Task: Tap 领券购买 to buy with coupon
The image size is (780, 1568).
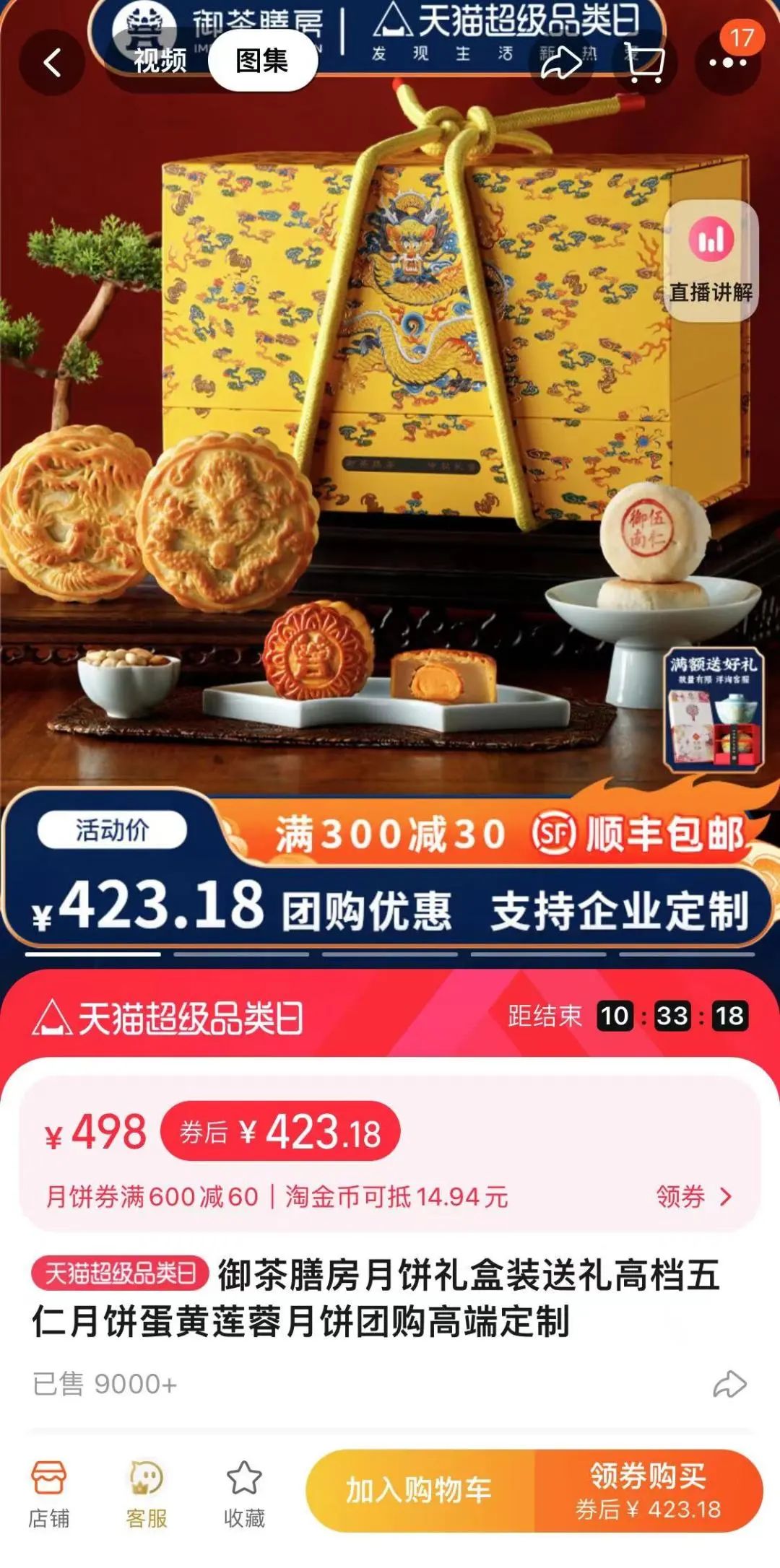Action: click(x=648, y=1490)
